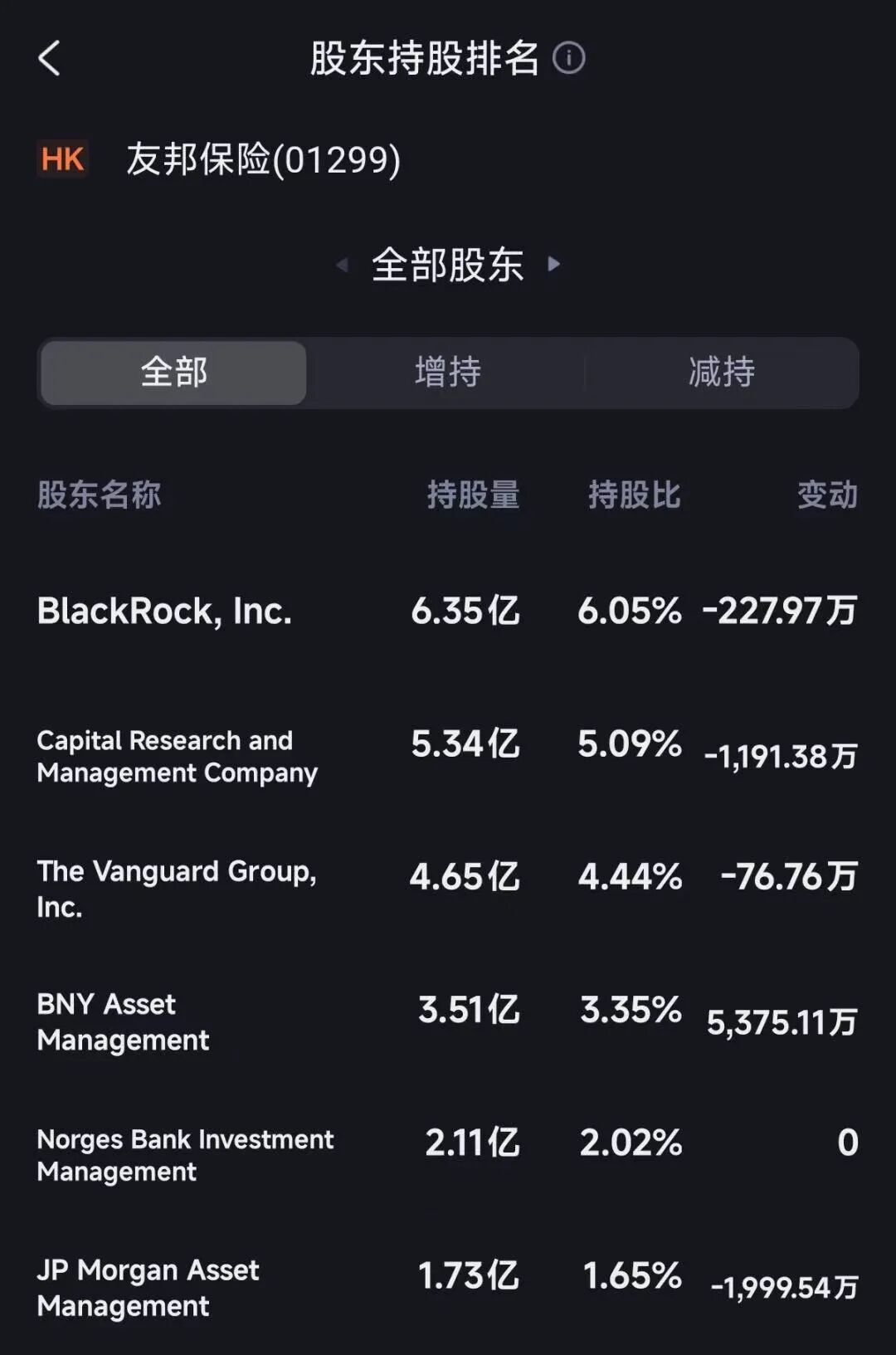Open the info icon beside 股东持股排名
Image resolution: width=896 pixels, height=1355 pixels.
[x=569, y=58]
